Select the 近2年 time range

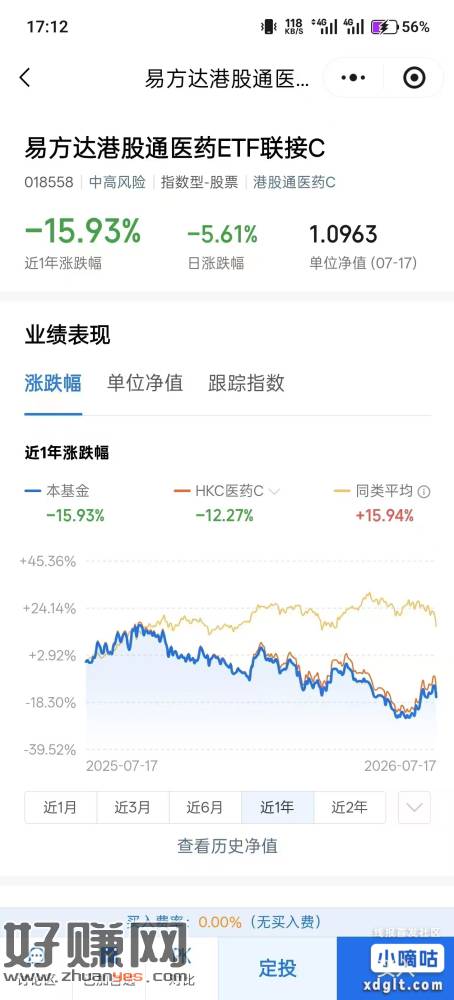[x=349, y=807]
